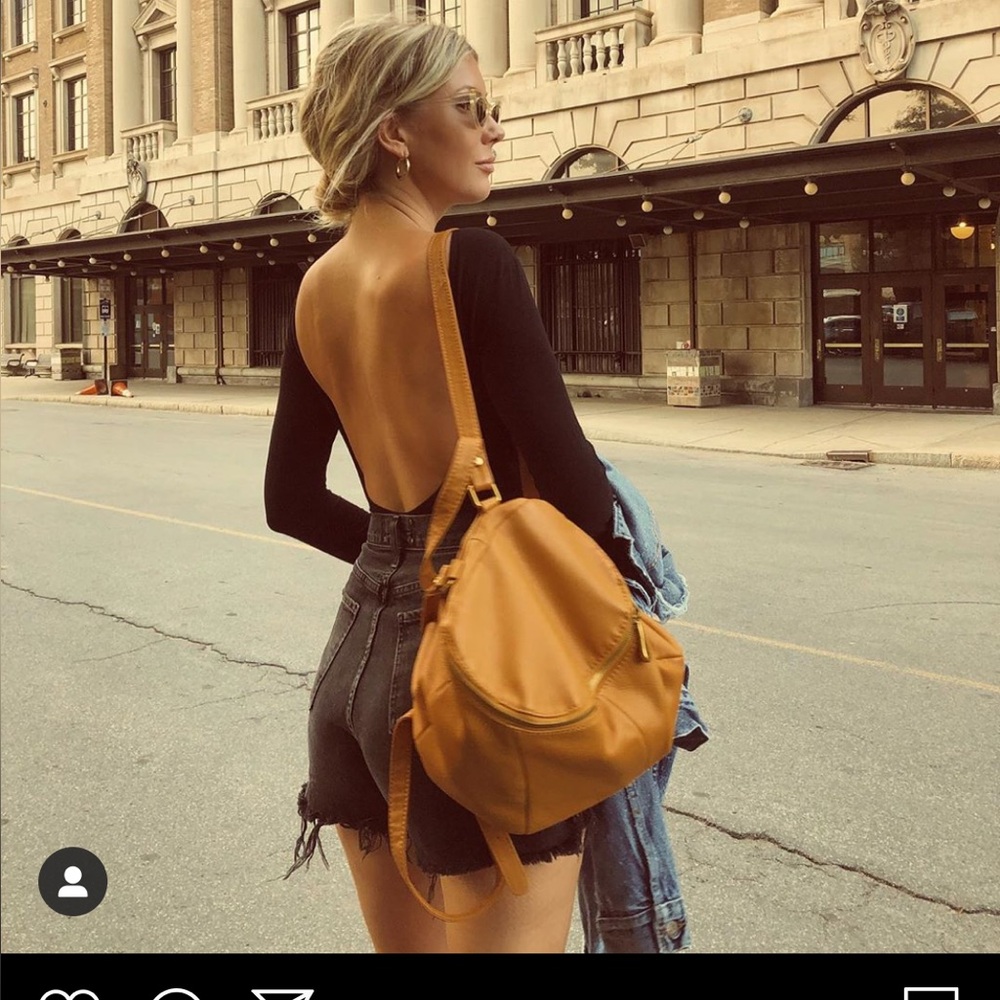The width and height of the screenshot is (1000, 1000).
Task: Bookmark this post to saved
Action: tap(930, 994)
